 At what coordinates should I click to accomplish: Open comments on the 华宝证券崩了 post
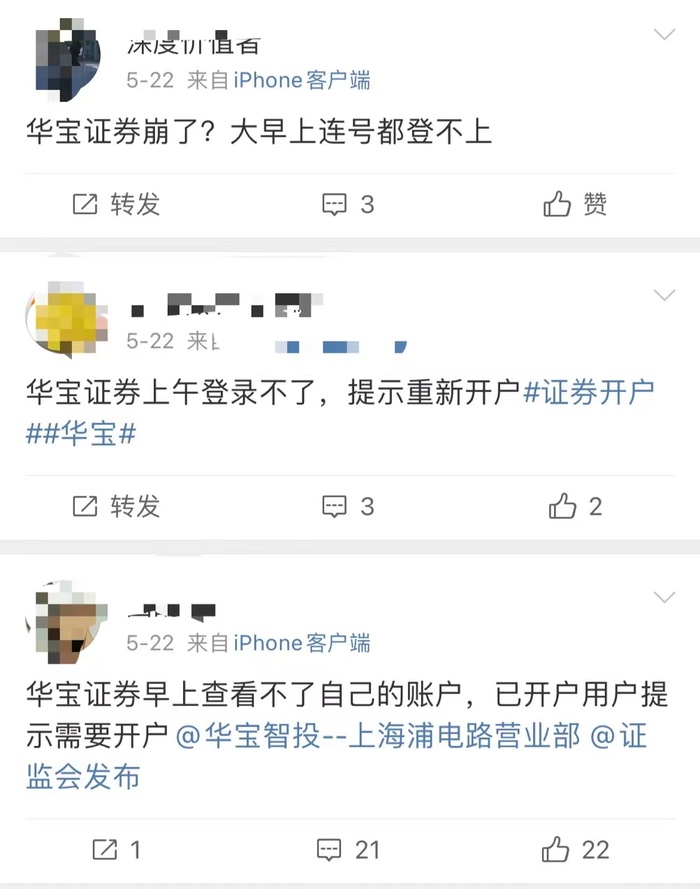[347, 204]
